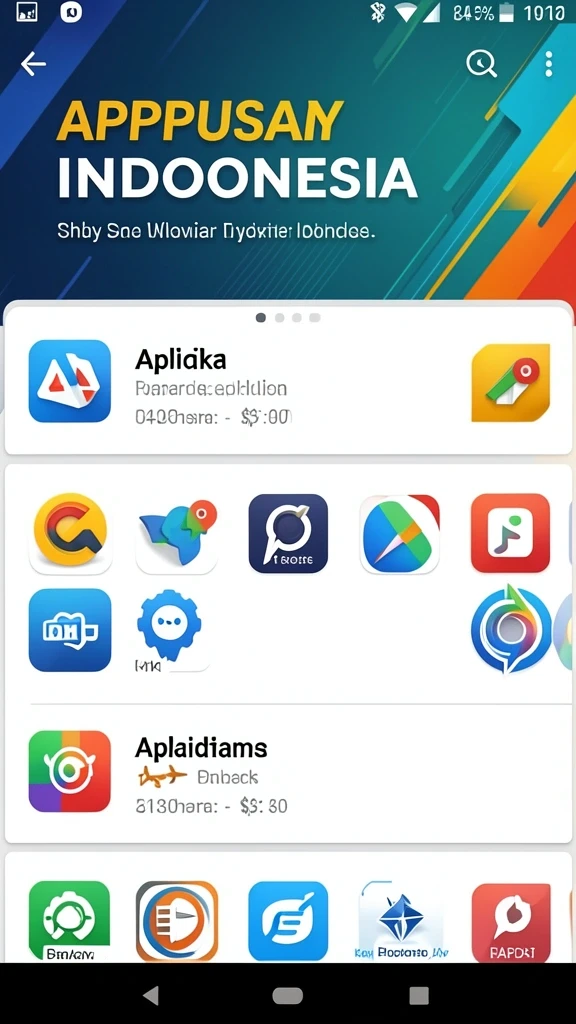Open the search icon in the header

(x=481, y=64)
